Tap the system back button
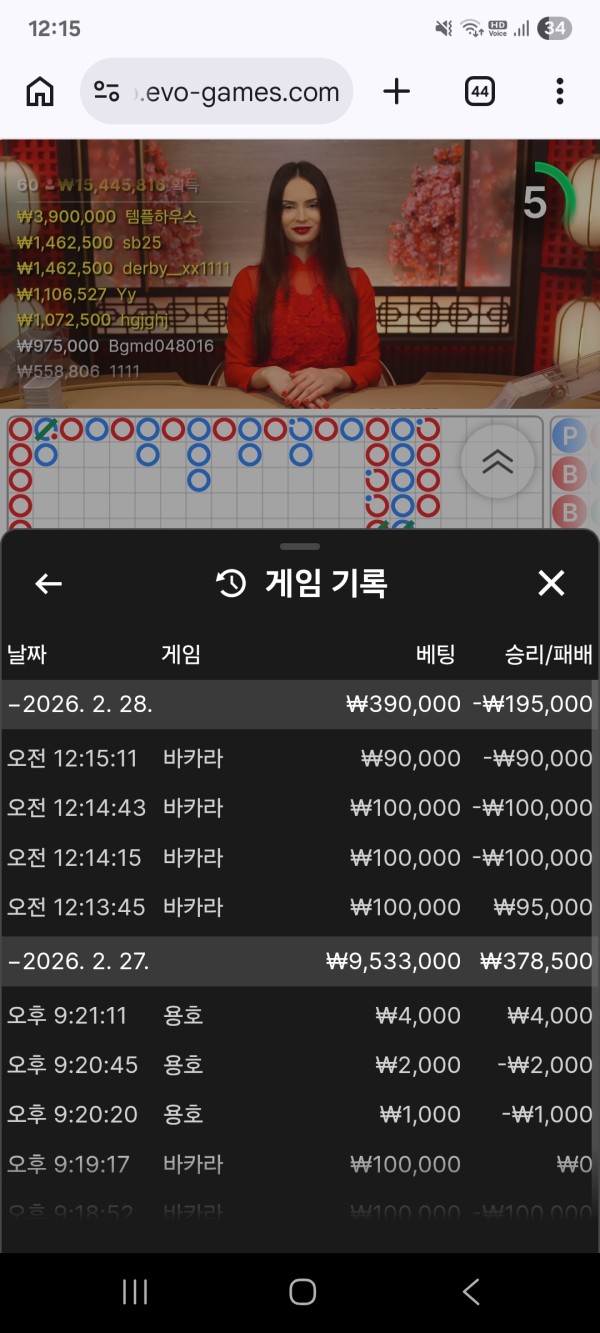Screen dimensions: 600x1333 click(471, 1292)
